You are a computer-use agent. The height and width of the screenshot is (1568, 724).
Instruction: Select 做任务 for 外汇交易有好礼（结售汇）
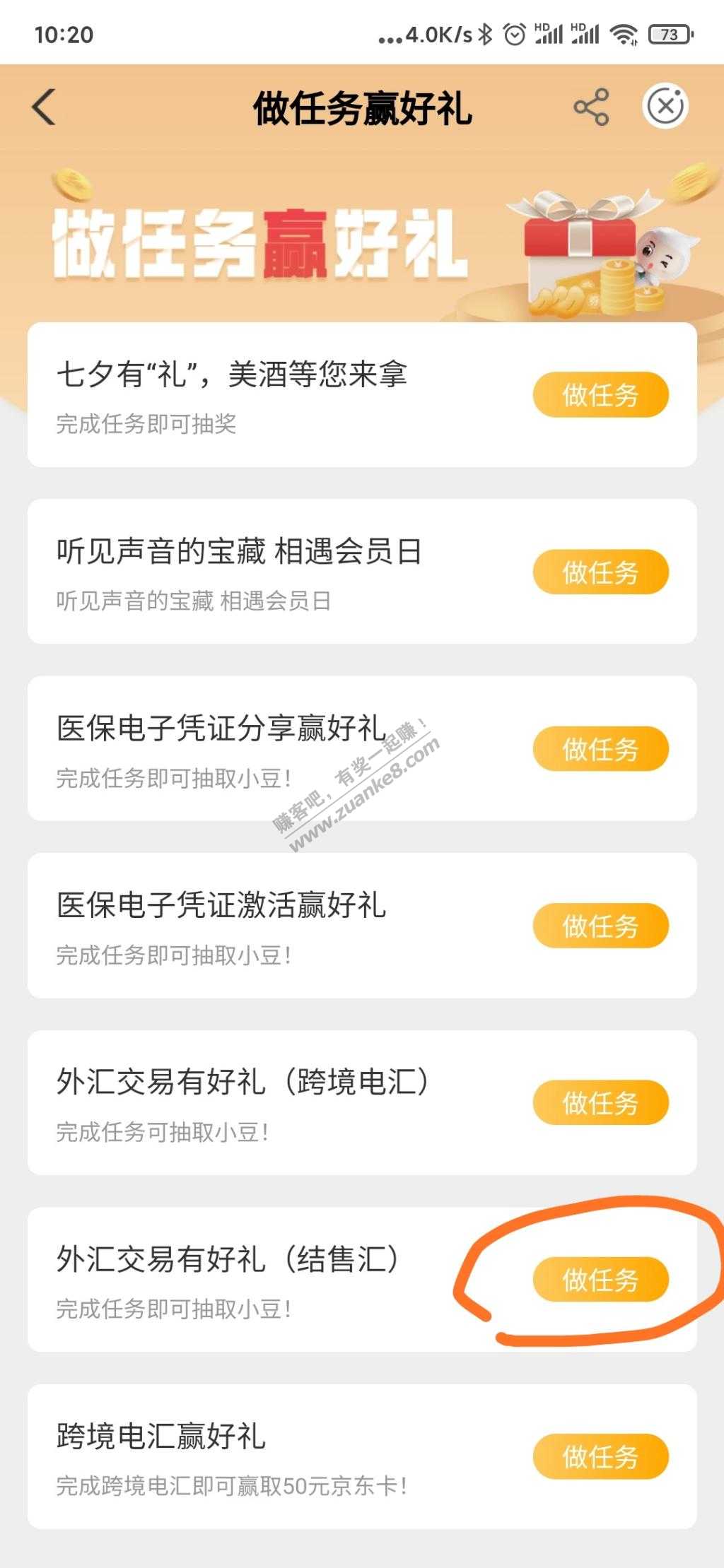[600, 1279]
